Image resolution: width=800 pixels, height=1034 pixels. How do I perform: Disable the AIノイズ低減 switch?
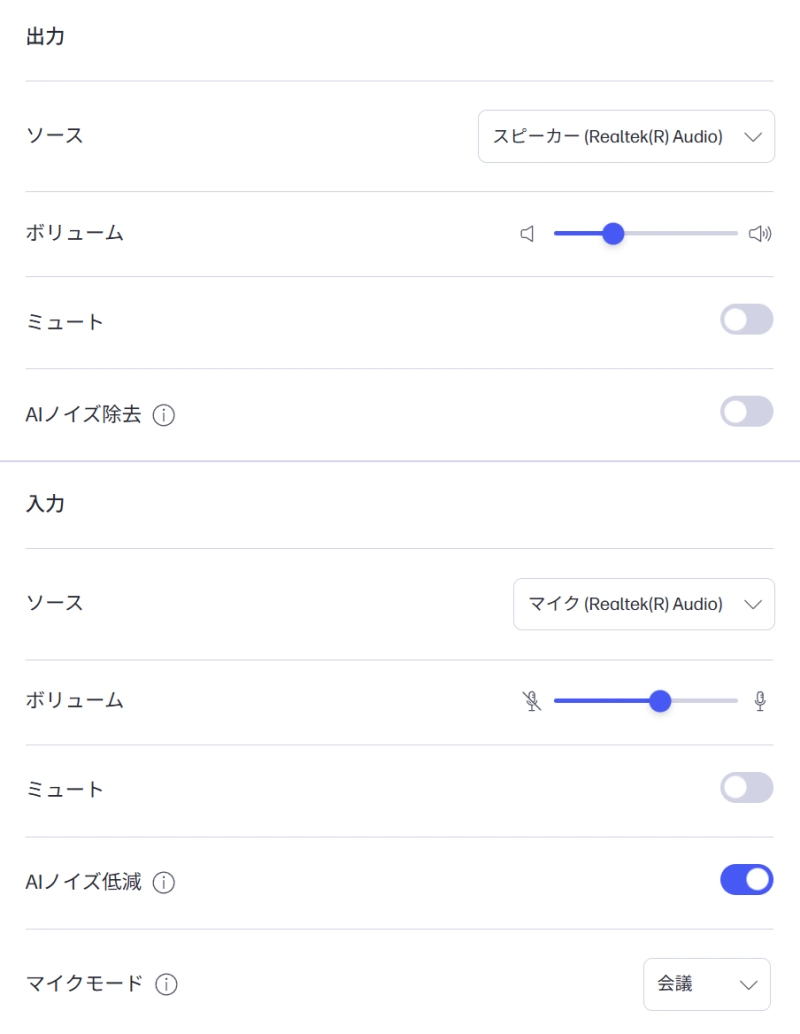[746, 880]
